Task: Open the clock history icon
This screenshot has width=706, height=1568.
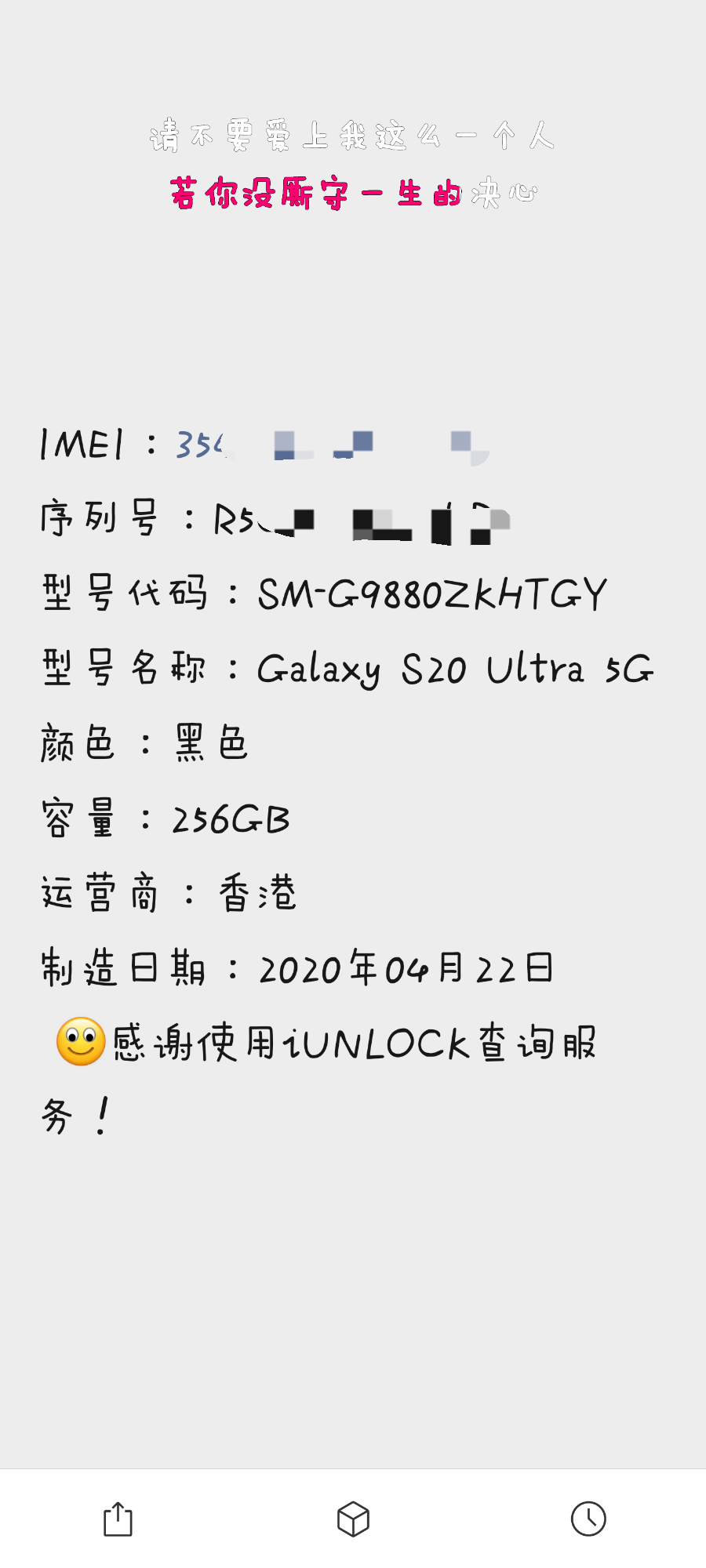Action: click(588, 1519)
